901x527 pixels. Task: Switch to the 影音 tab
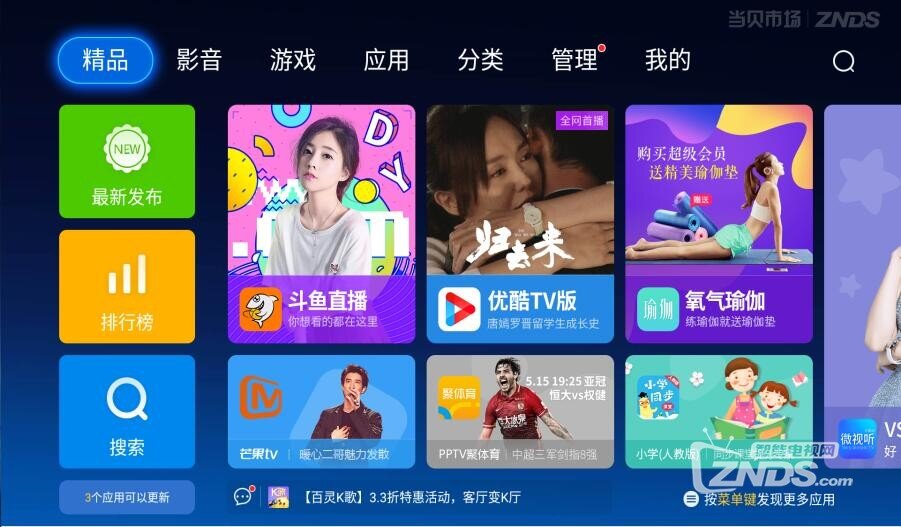199,60
